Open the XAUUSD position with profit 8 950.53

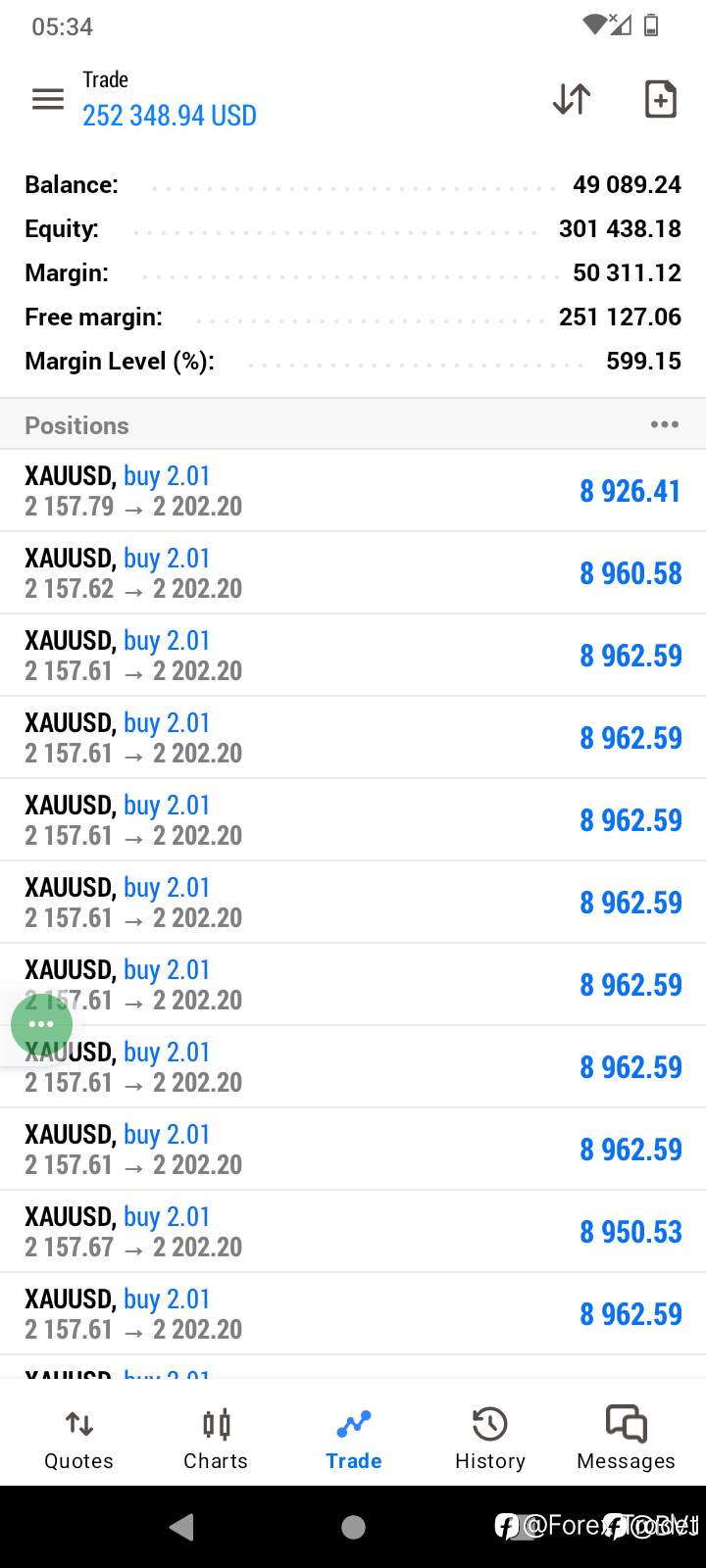point(353,1232)
